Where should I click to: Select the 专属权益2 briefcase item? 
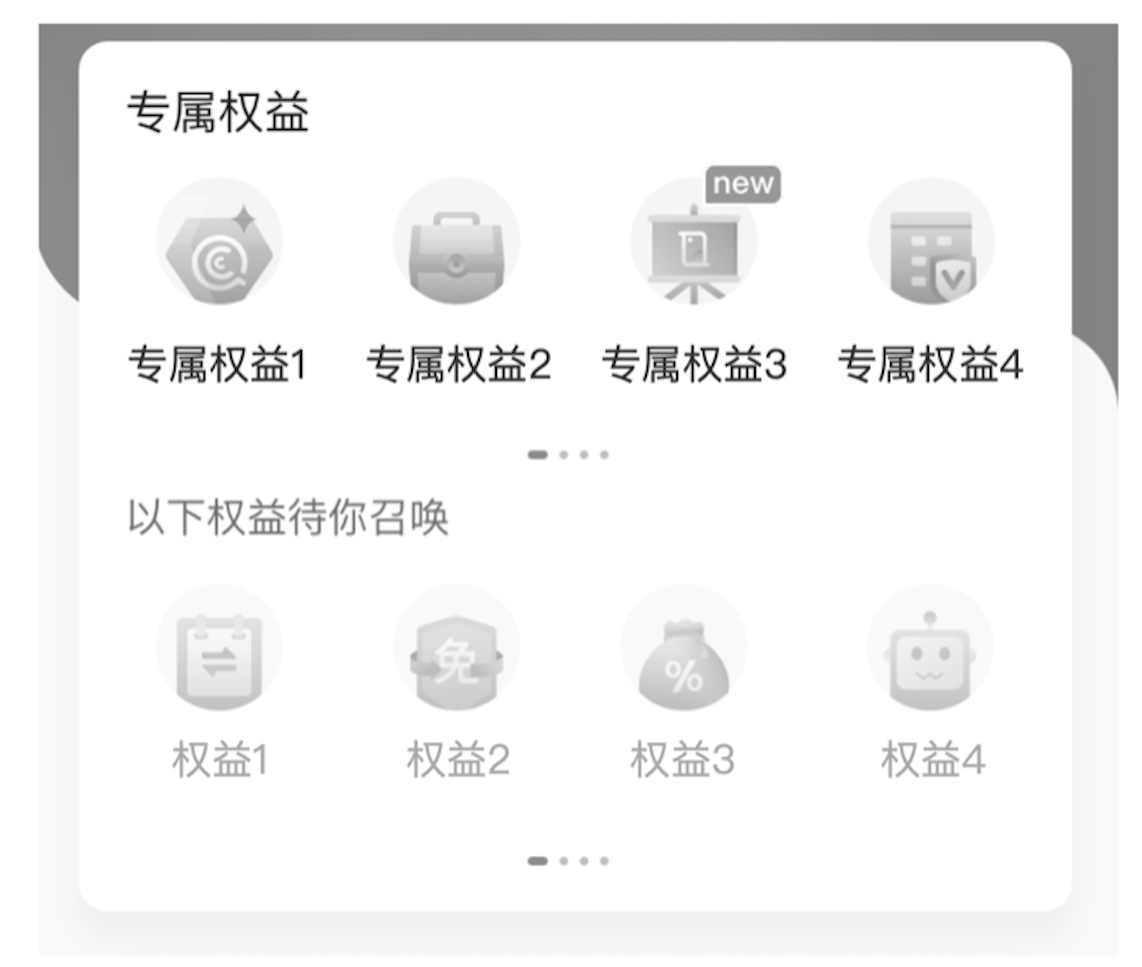(456, 244)
